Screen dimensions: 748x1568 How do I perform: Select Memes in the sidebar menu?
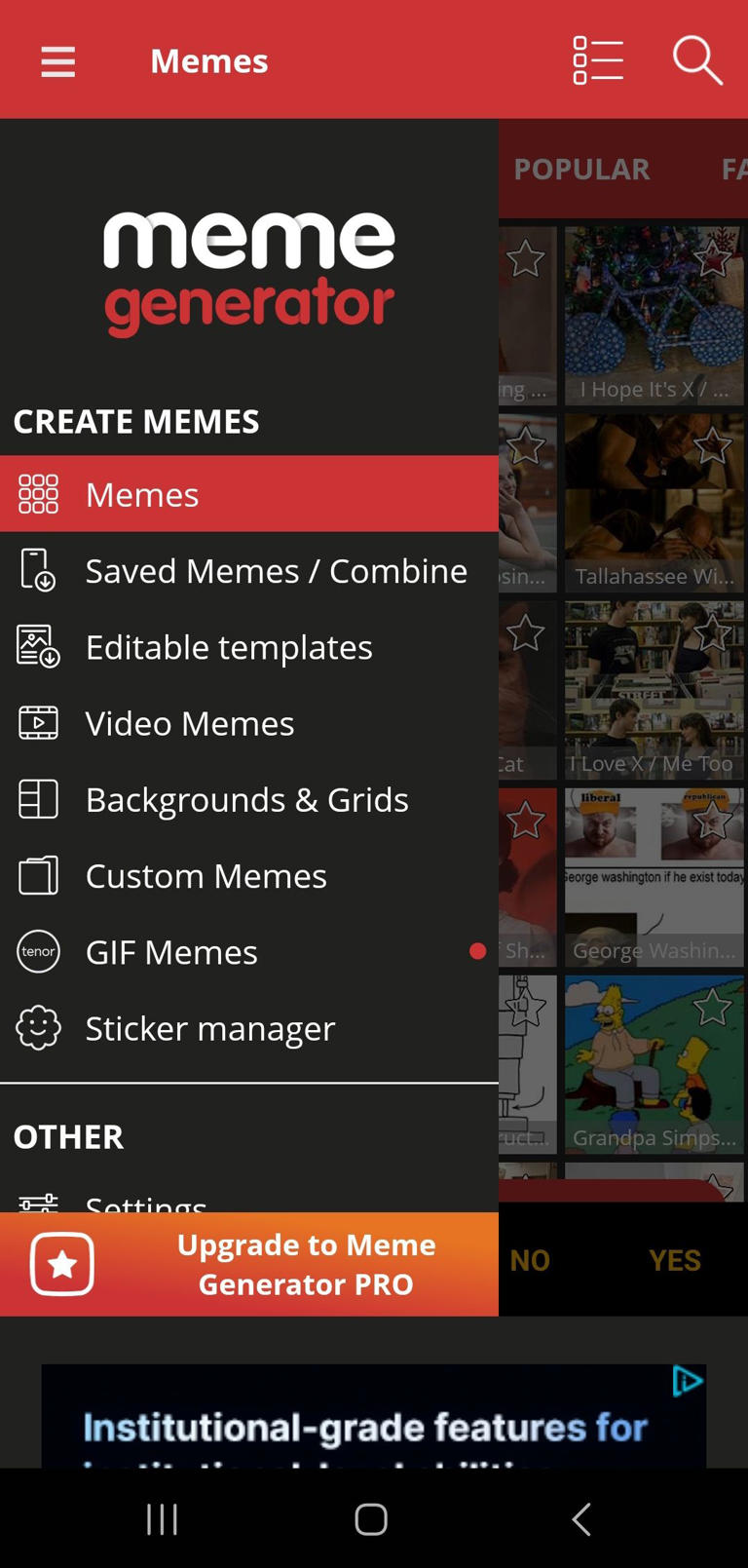[x=141, y=493]
